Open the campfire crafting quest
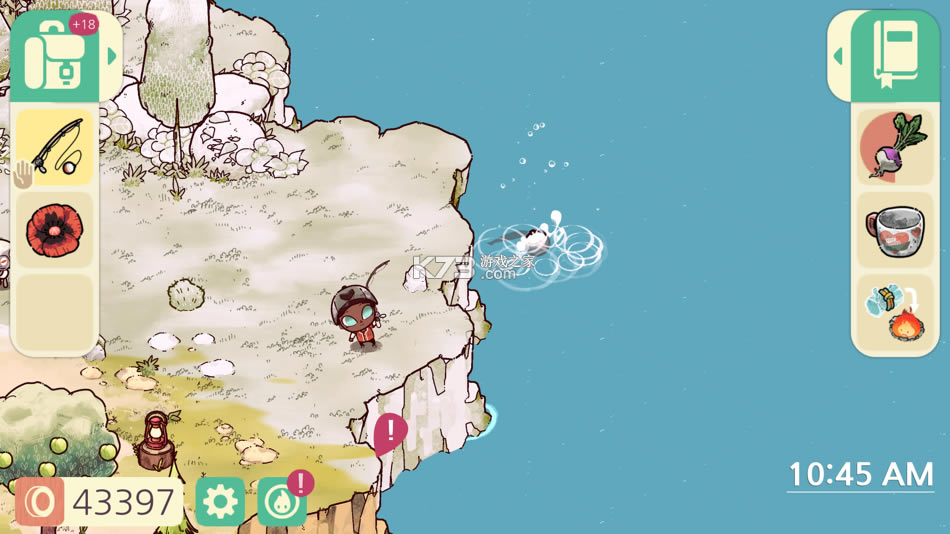The width and height of the screenshot is (950, 534). (x=894, y=313)
